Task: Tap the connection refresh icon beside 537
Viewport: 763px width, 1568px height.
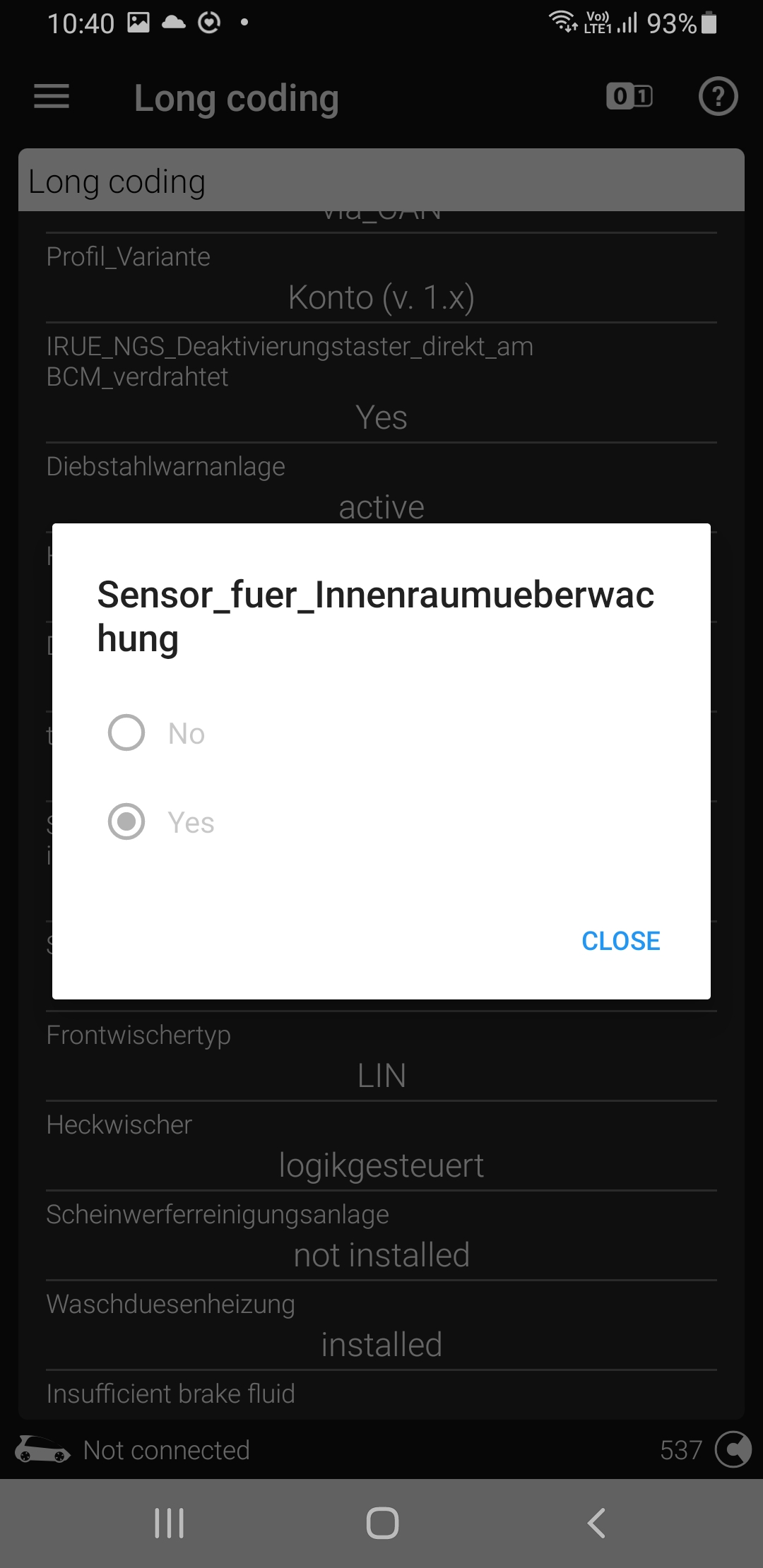Action: 733,1449
